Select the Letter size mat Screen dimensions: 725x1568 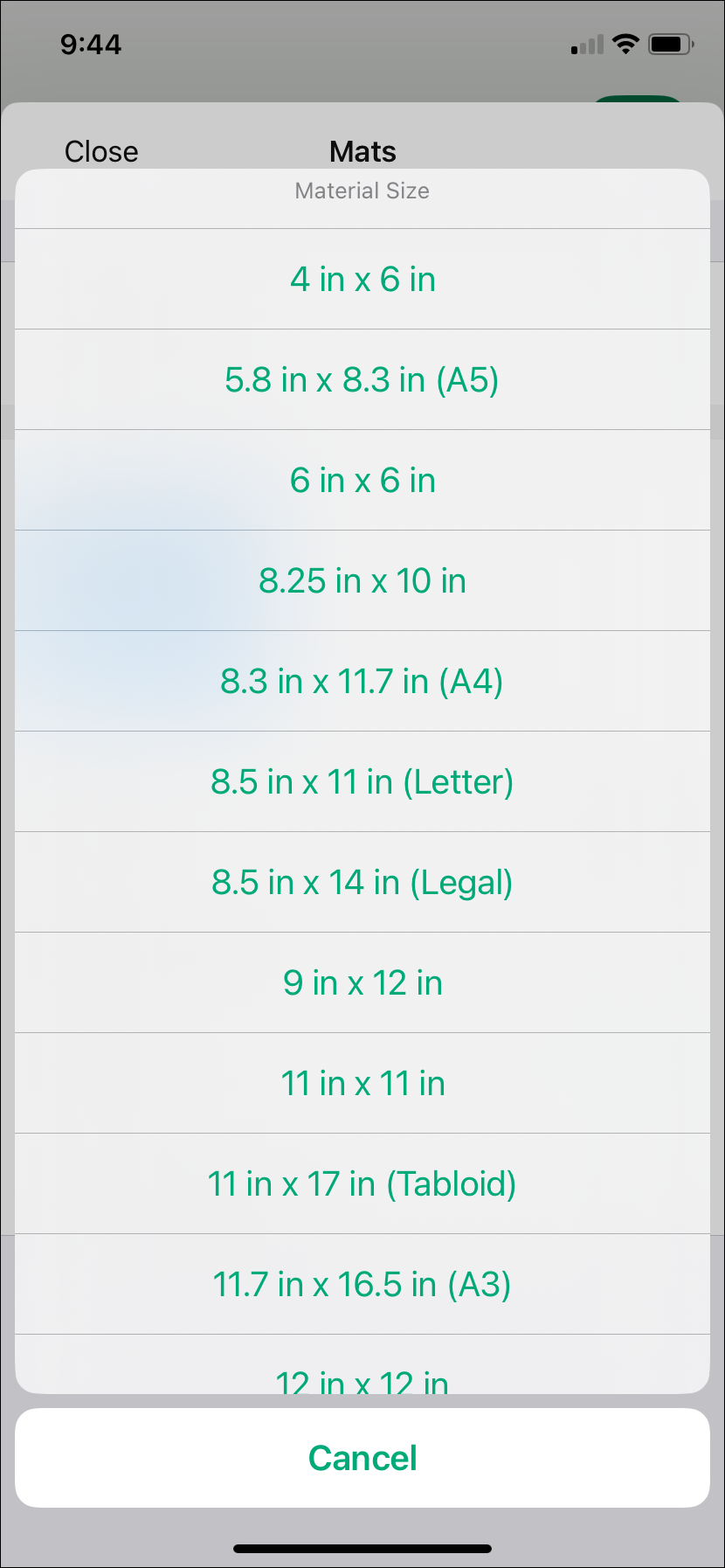click(362, 781)
